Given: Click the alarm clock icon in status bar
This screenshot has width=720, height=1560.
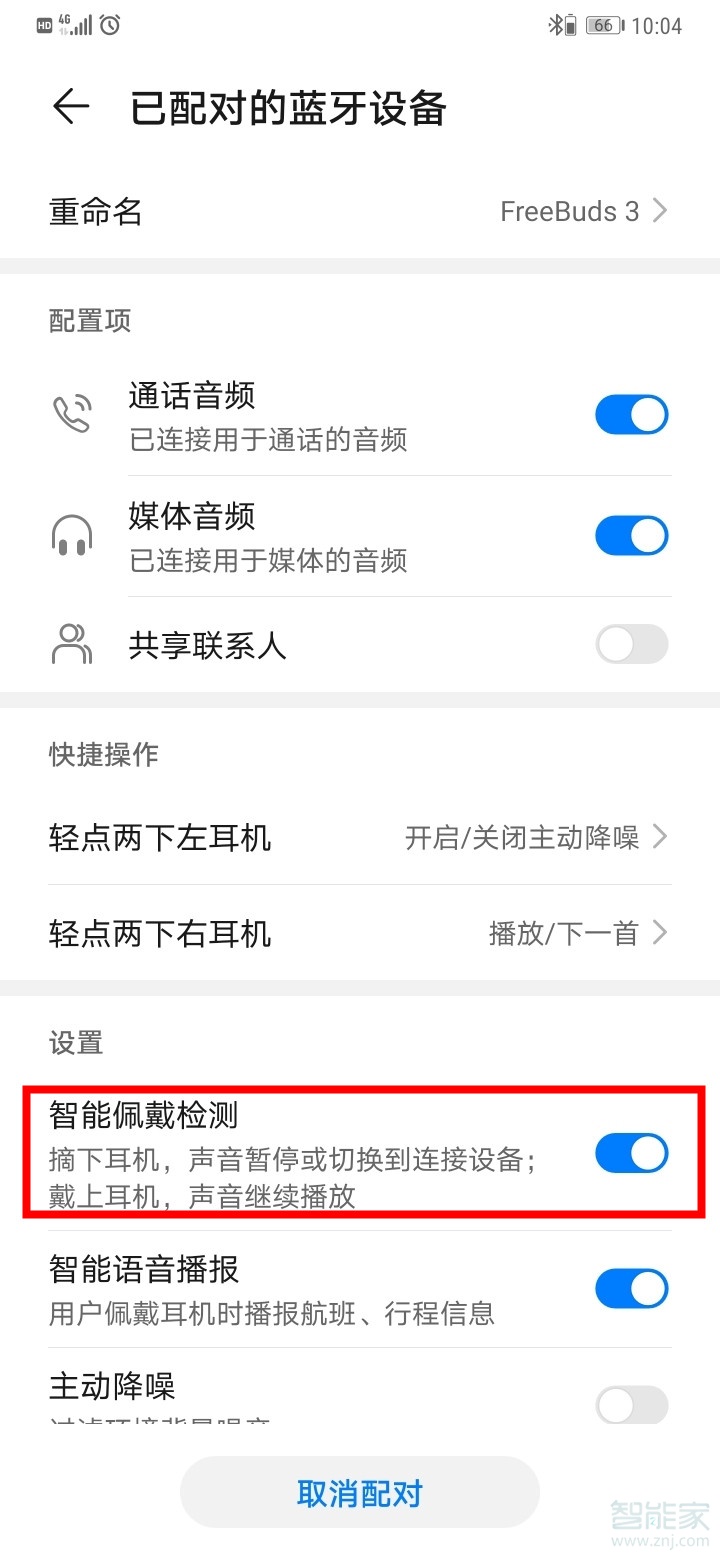Looking at the screenshot, I should tap(111, 25).
